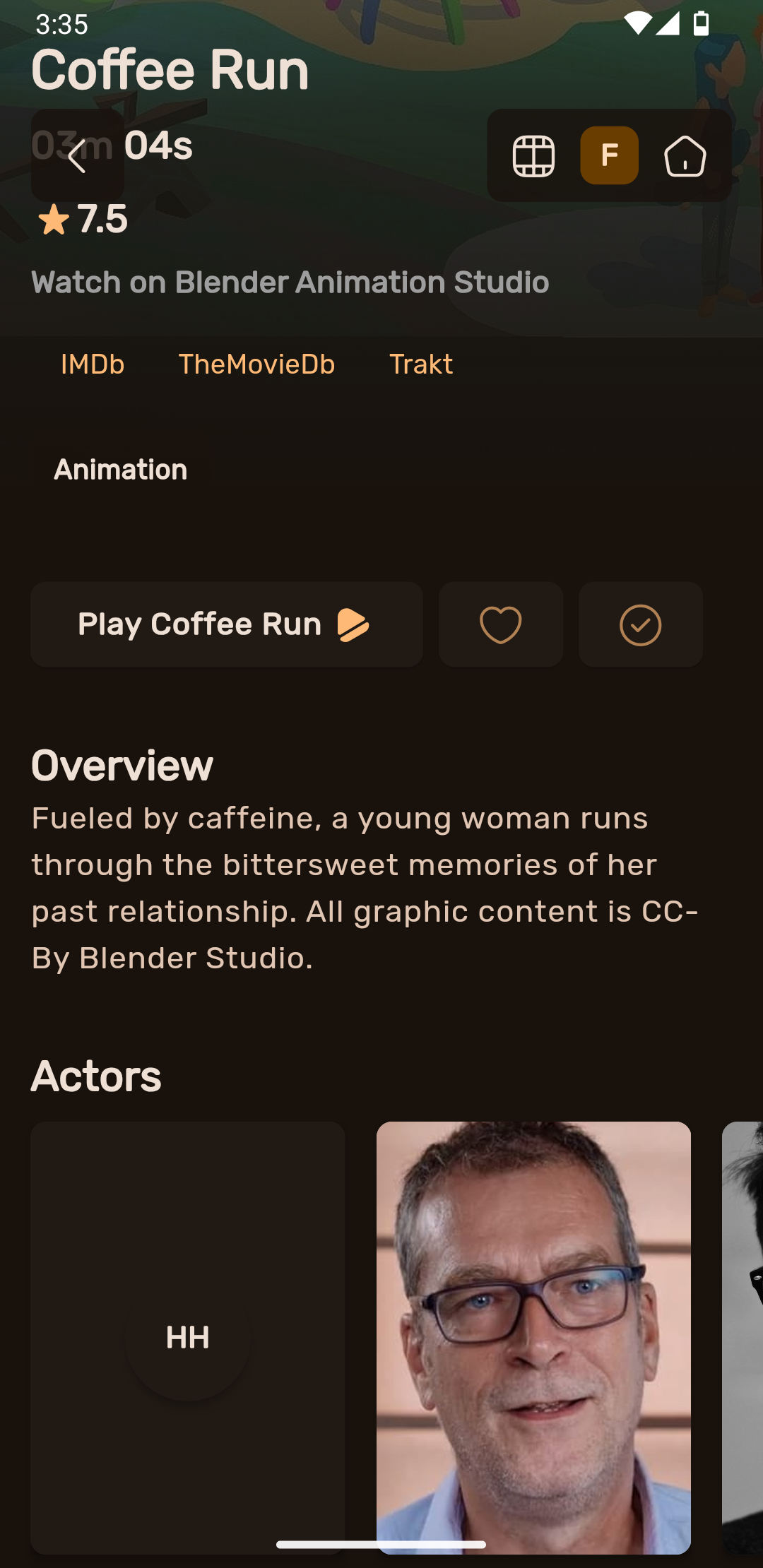
Task: Mark Coffee Run as watched
Action: point(640,624)
